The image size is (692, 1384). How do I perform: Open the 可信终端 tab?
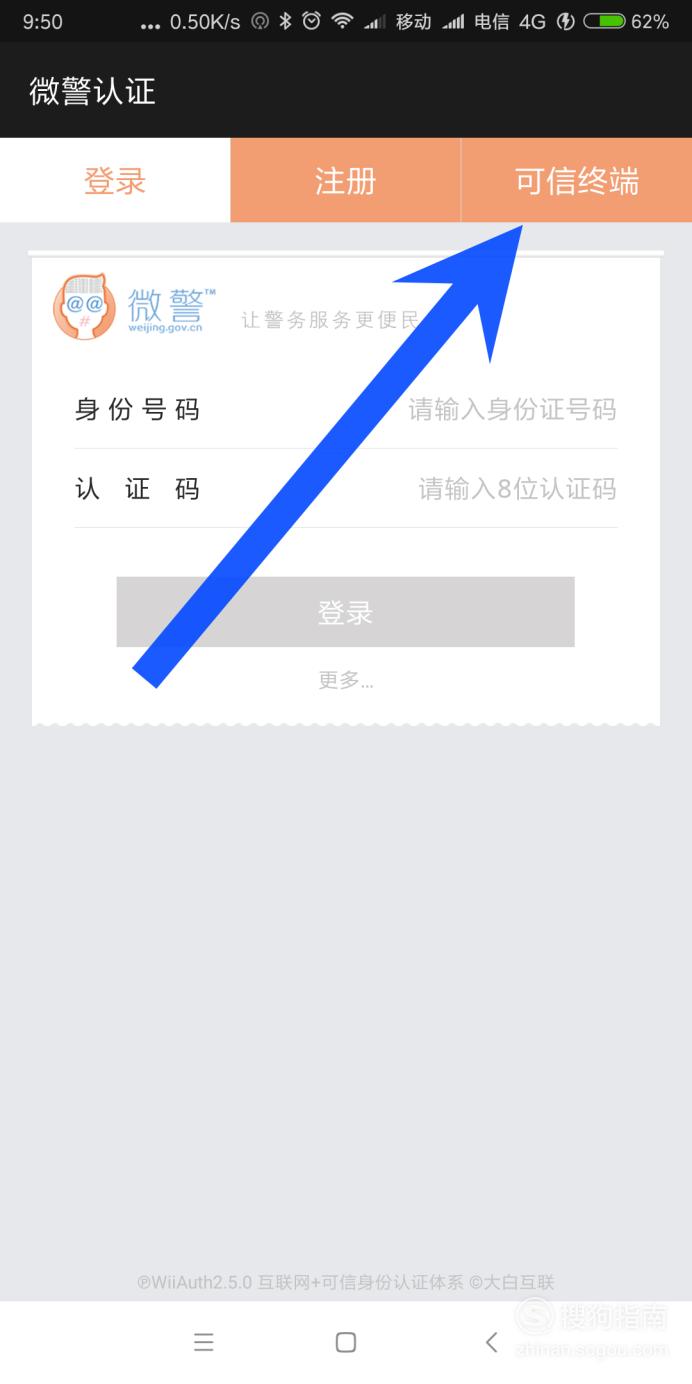pos(577,181)
